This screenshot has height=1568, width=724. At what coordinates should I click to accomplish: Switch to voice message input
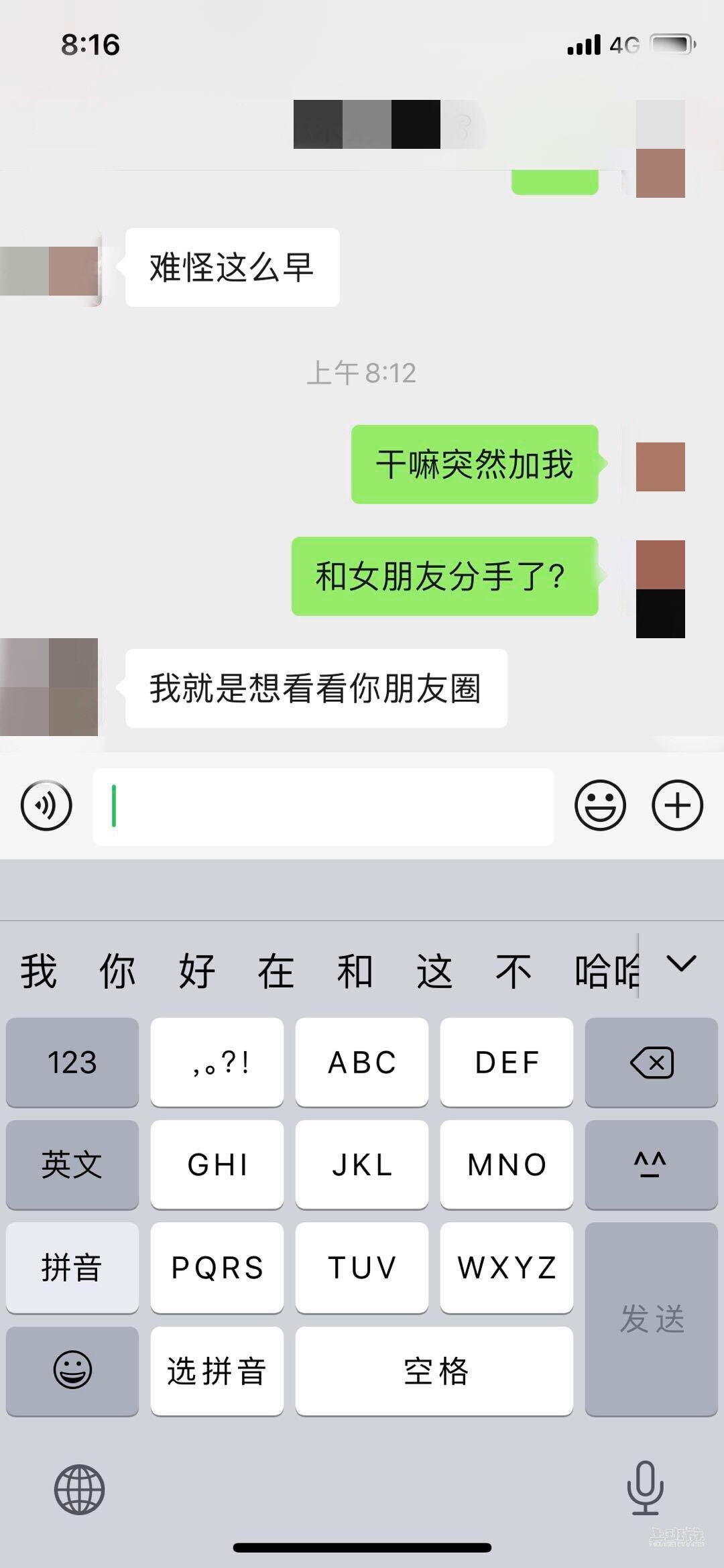coord(46,805)
